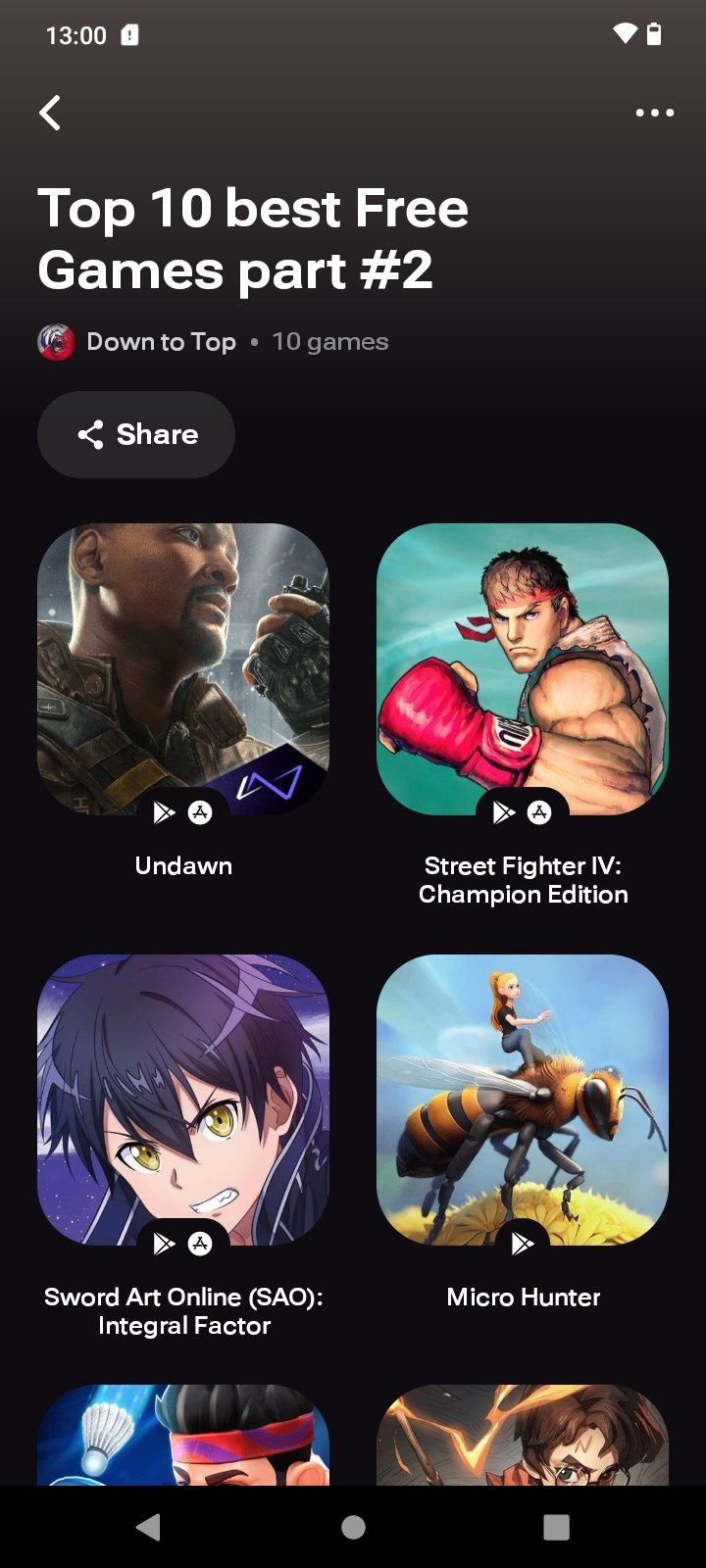Viewport: 706px width, 1568px height.
Task: Share this game collection
Action: pos(136,434)
